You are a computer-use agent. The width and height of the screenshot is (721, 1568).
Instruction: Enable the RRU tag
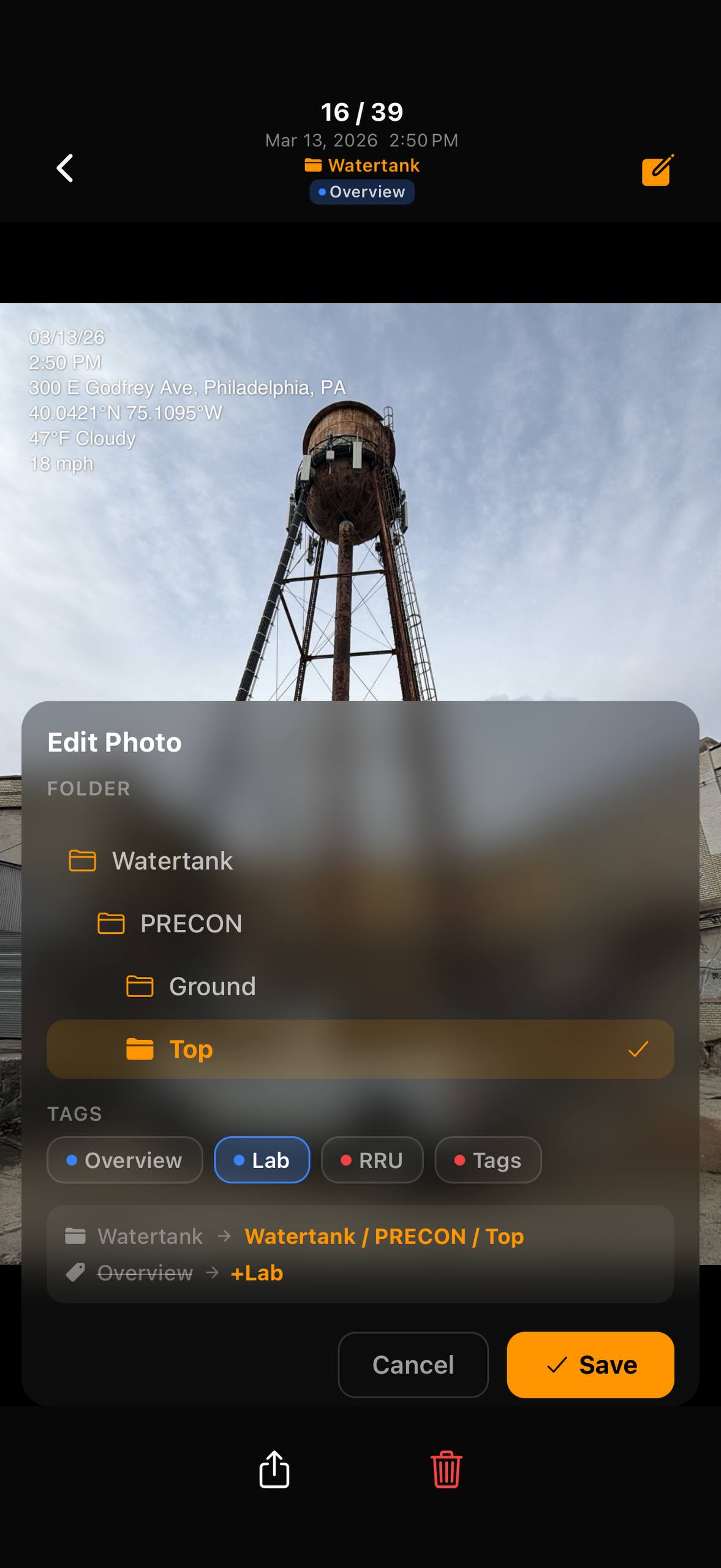point(372,1159)
